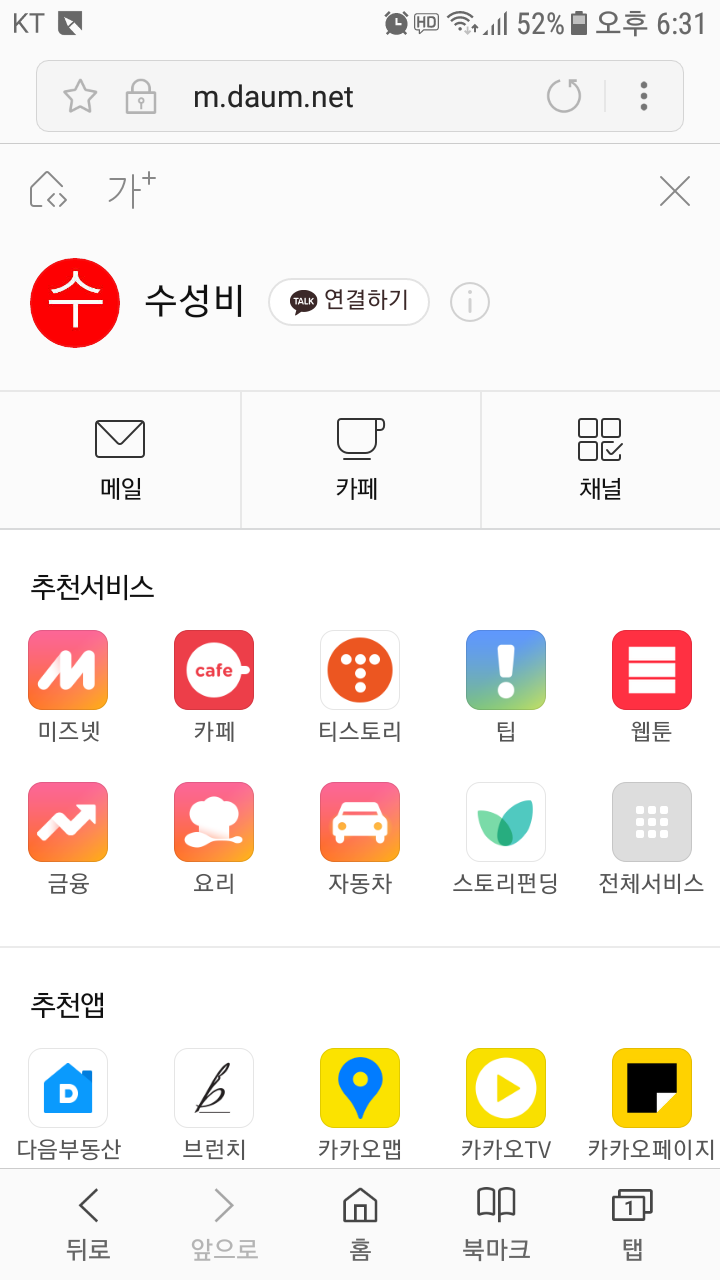The image size is (720, 1280).
Task: Open the 미즈넷 service
Action: coord(68,688)
